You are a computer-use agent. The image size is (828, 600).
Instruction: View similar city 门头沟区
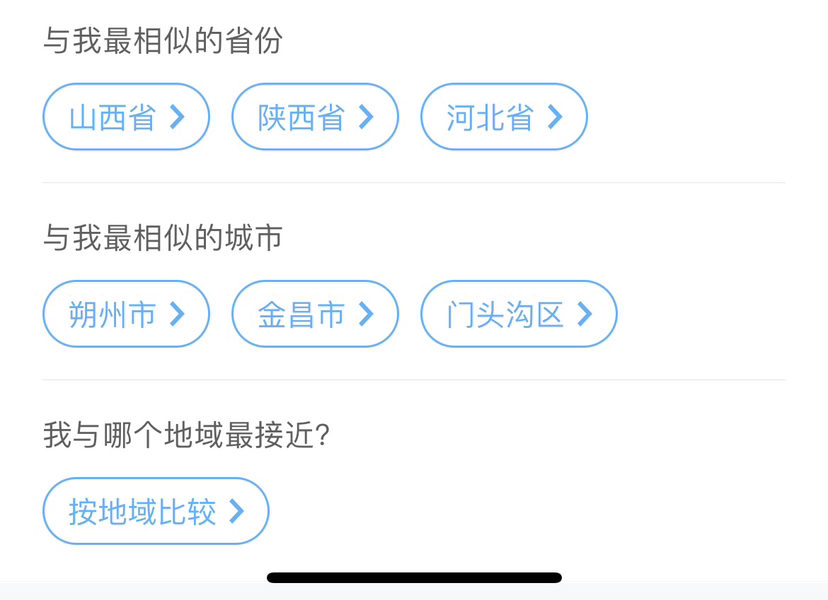519,314
